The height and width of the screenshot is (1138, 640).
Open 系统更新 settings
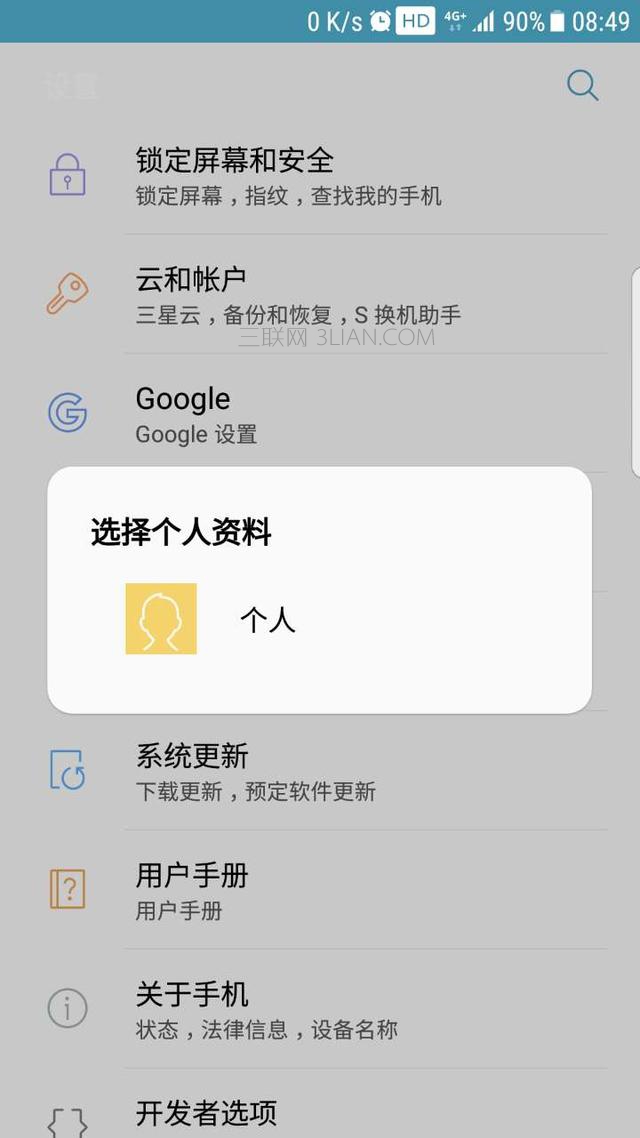tap(256, 772)
